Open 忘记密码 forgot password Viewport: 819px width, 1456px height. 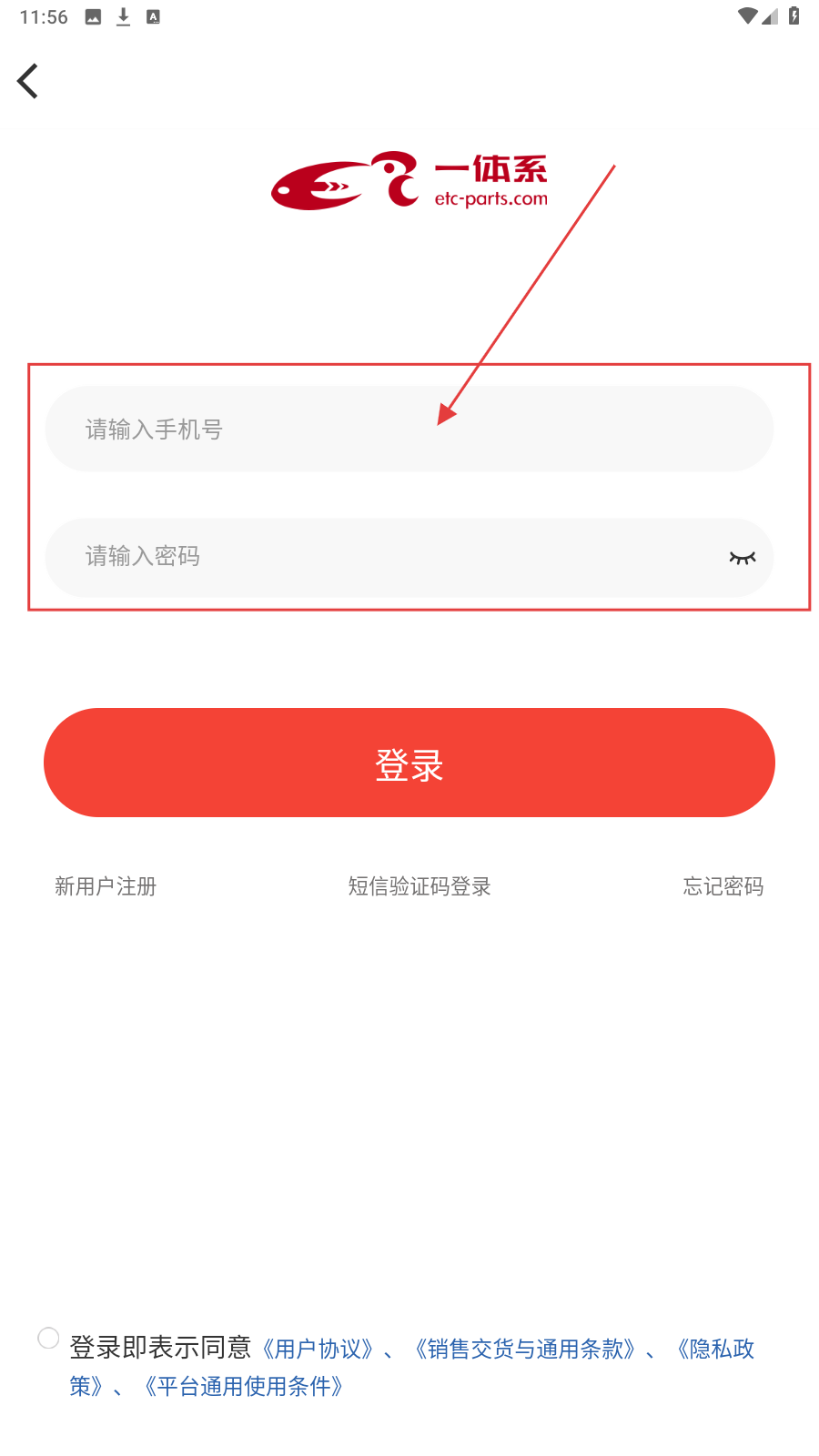(x=723, y=886)
